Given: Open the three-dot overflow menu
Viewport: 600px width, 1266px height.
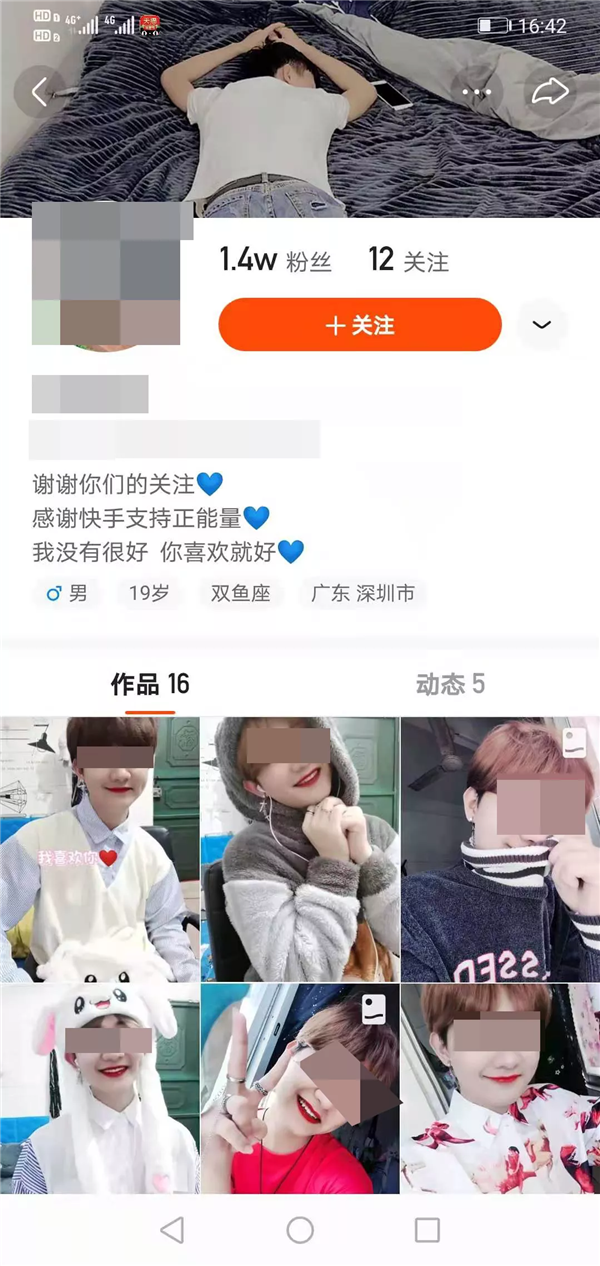Looking at the screenshot, I should coord(477,92).
